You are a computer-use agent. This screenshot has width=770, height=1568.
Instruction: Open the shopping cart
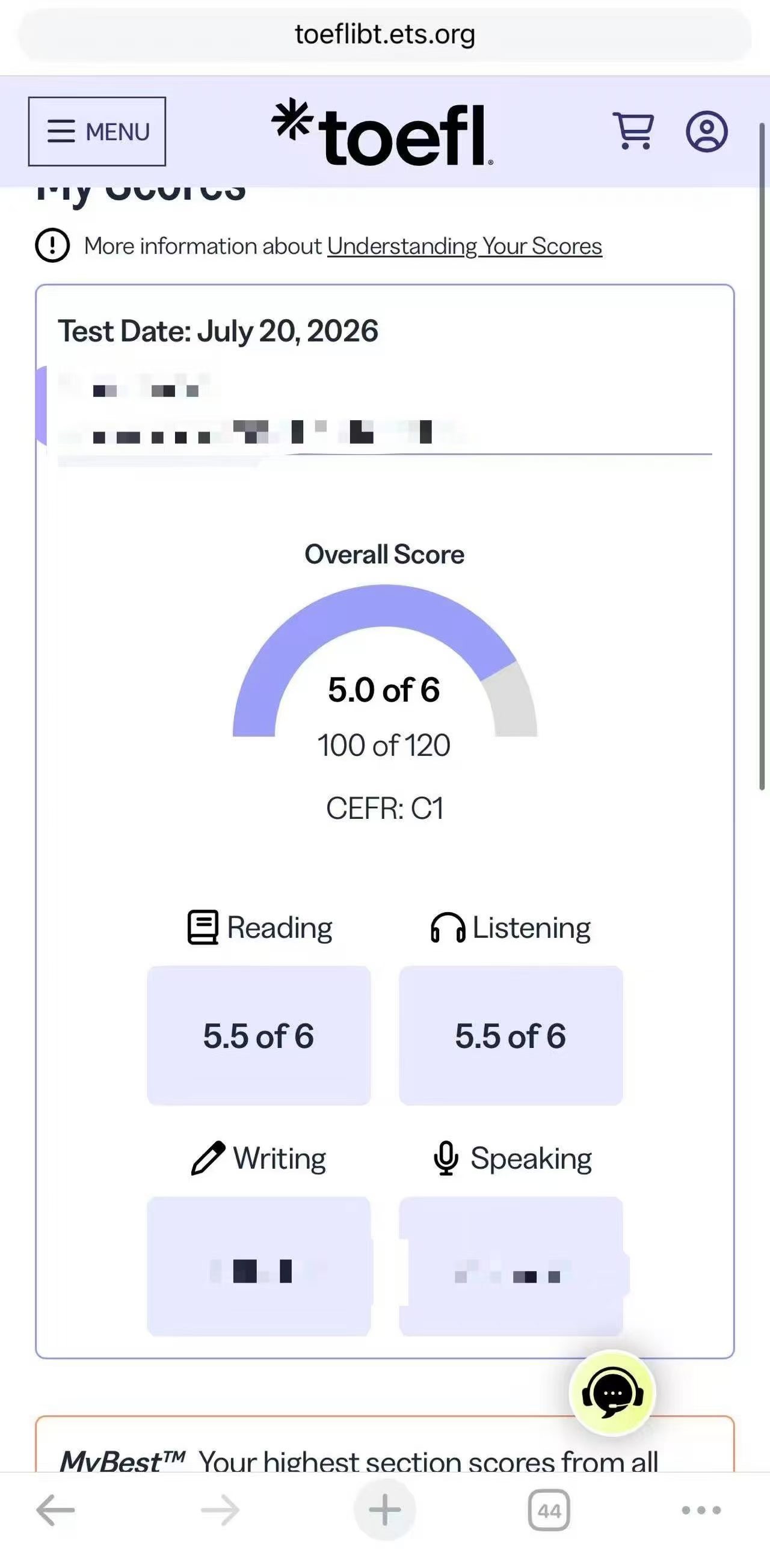tap(633, 131)
